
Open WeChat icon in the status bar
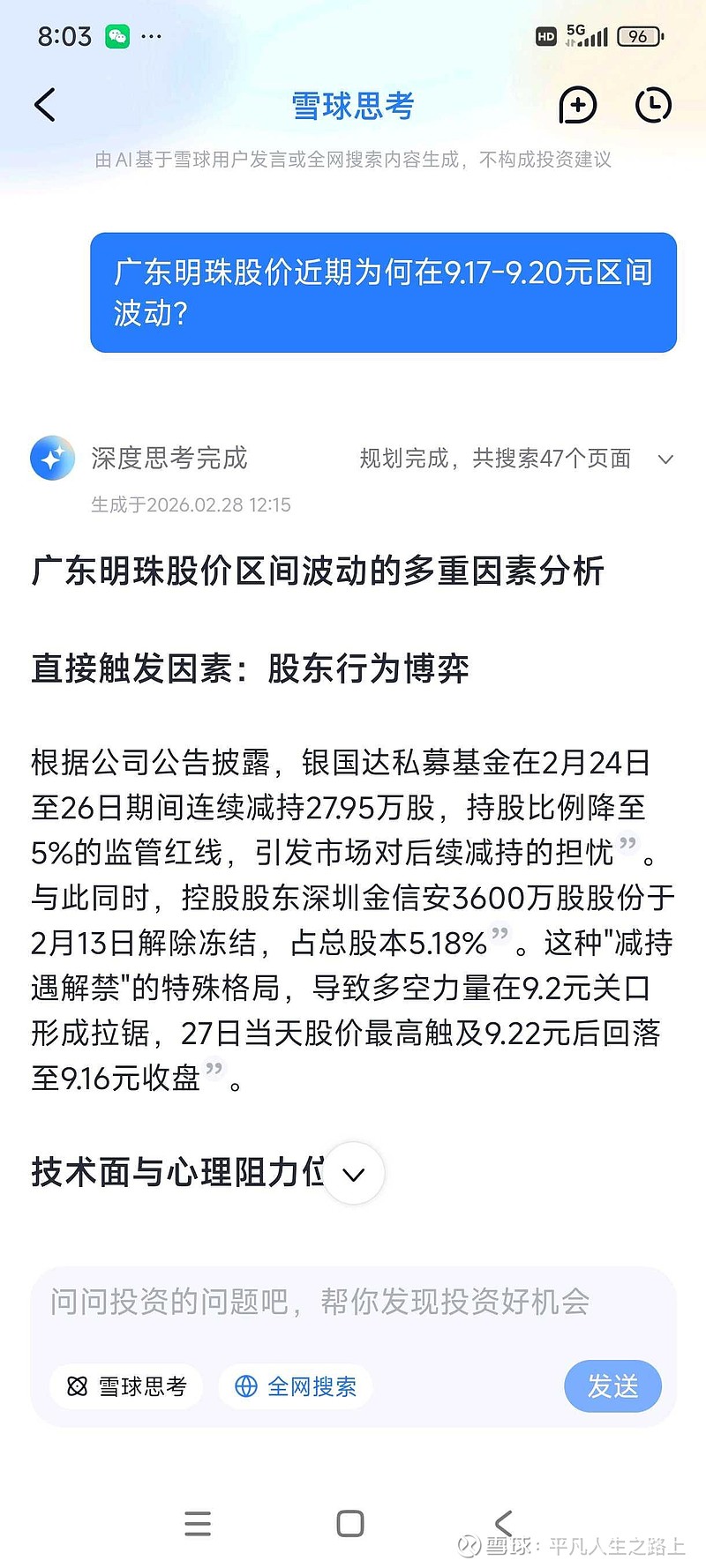[x=116, y=37]
